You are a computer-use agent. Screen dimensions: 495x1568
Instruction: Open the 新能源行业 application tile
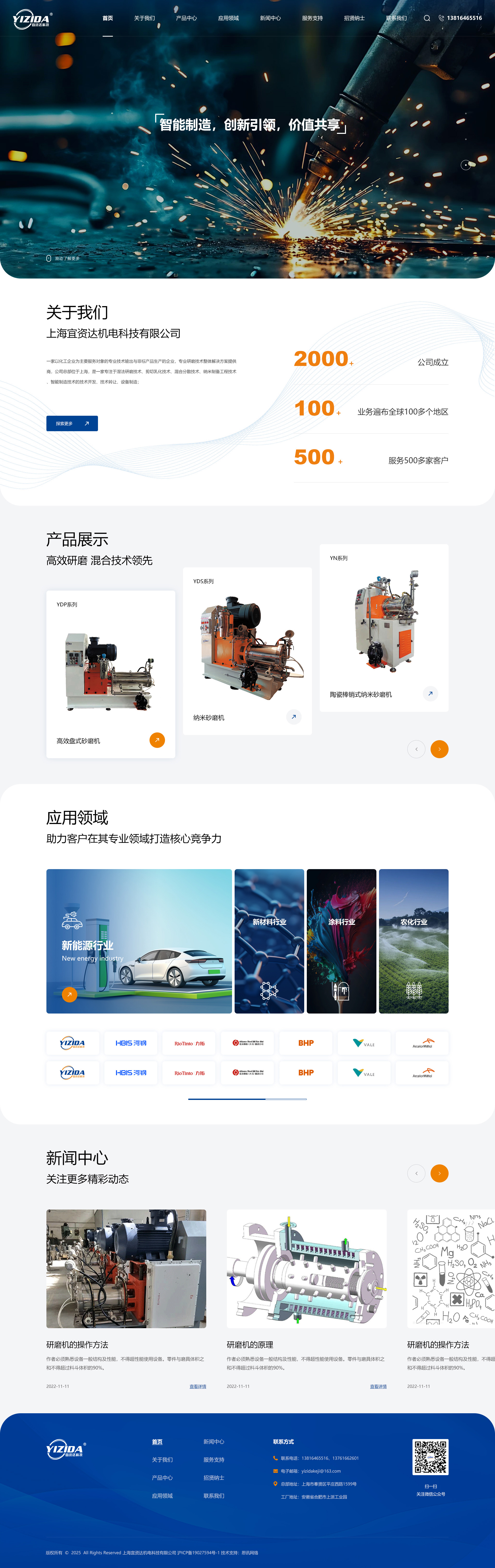point(139,941)
